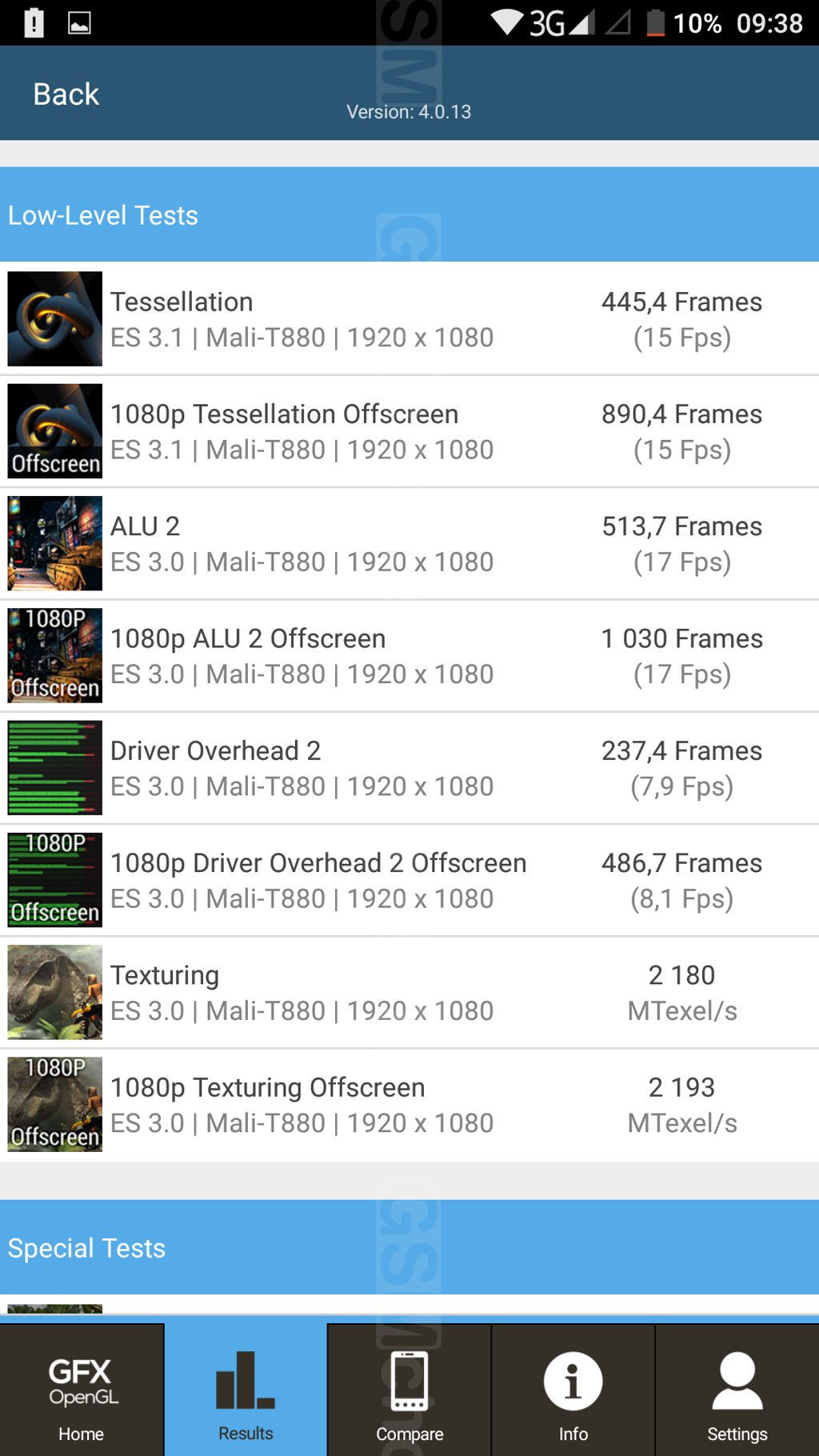Viewport: 819px width, 1456px height.
Task: Select the 1080p Texturing Offscreen row
Action: [x=409, y=1105]
